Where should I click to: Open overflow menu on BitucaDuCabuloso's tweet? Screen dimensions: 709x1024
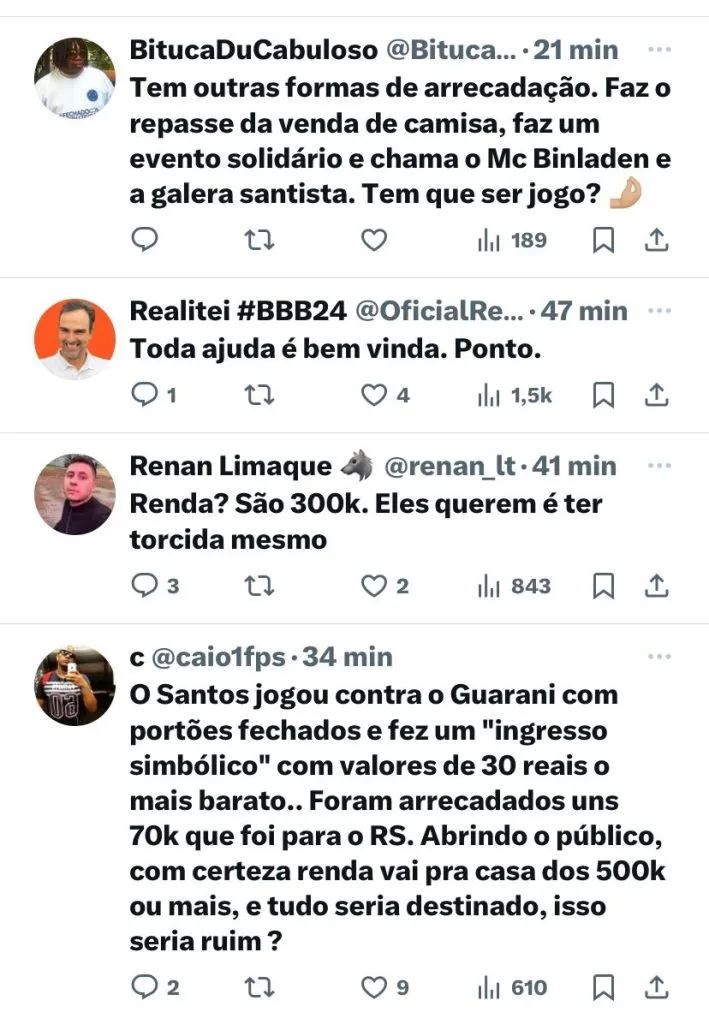(x=659, y=49)
